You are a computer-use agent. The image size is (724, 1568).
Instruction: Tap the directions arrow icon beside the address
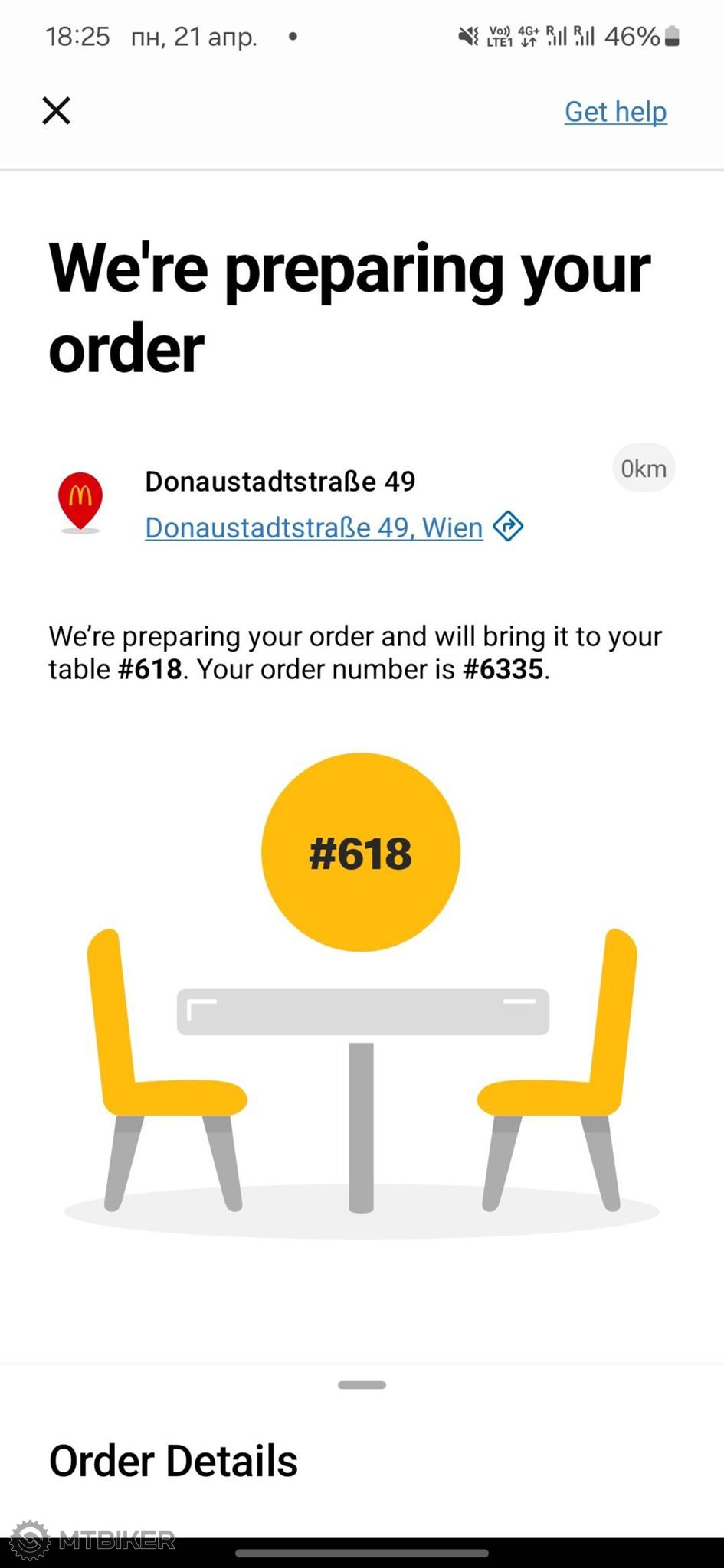click(x=508, y=527)
